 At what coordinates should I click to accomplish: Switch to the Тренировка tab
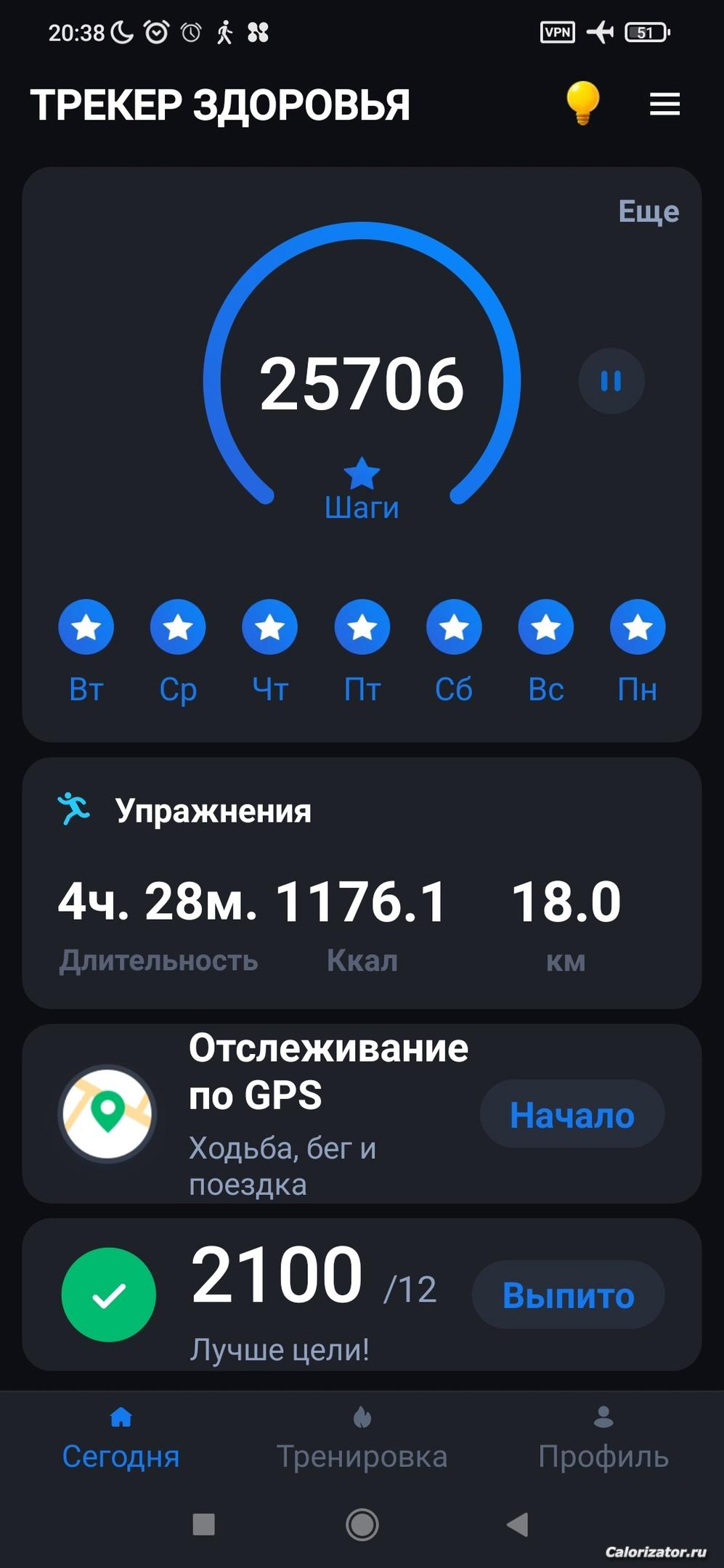[x=362, y=1440]
